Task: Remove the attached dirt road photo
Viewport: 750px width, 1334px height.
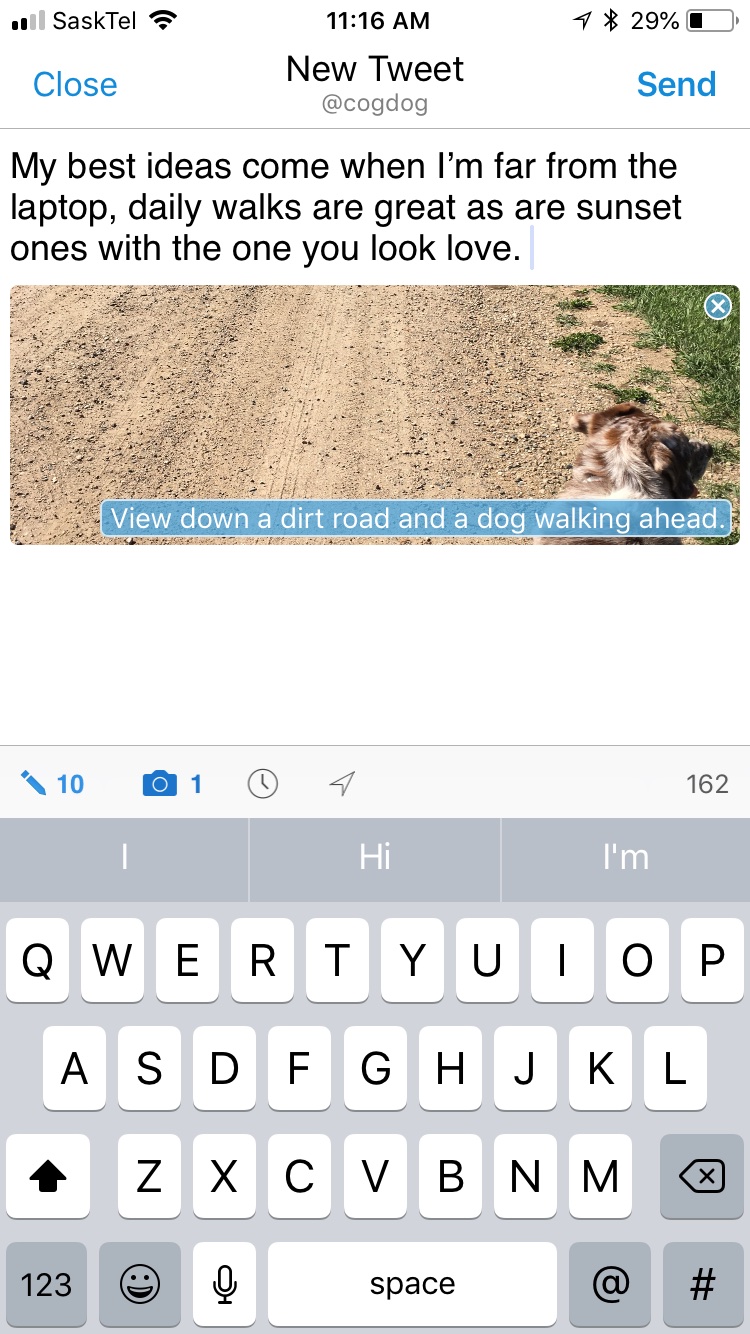Action: coord(718,307)
